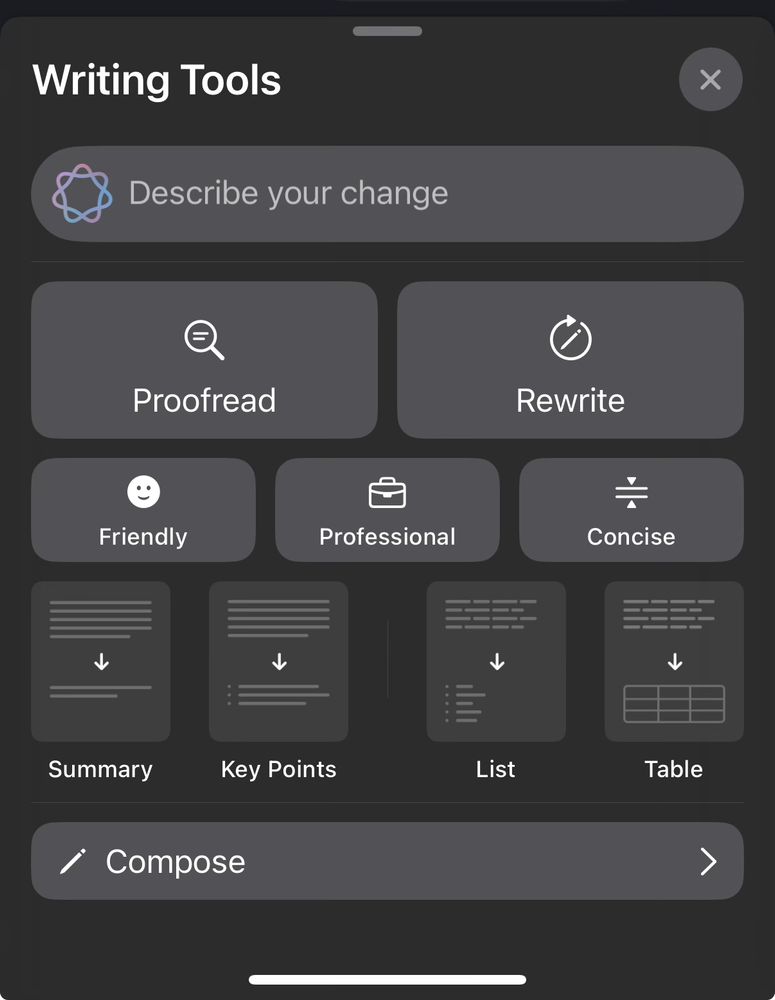
Task: Open the Compose option
Action: point(387,861)
